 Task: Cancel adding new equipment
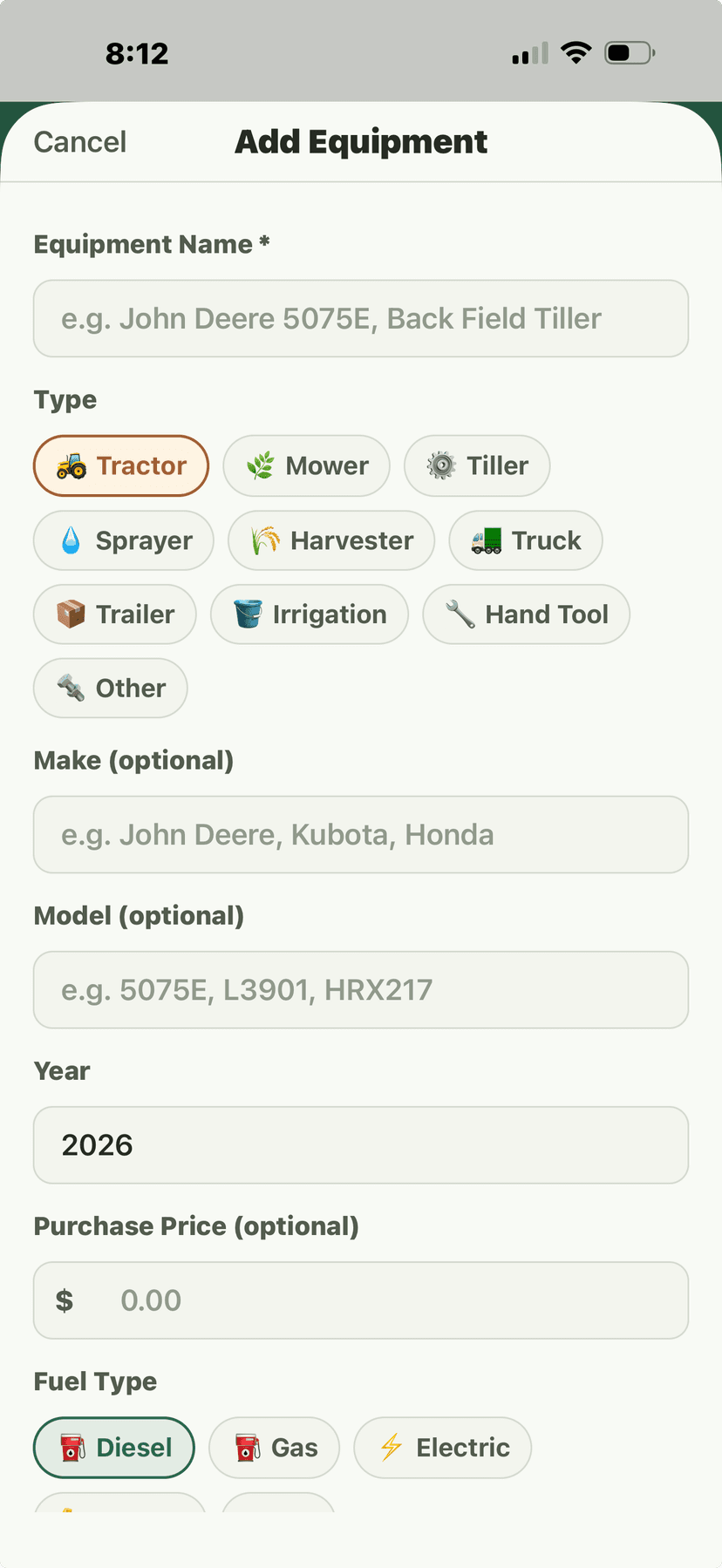click(x=79, y=141)
